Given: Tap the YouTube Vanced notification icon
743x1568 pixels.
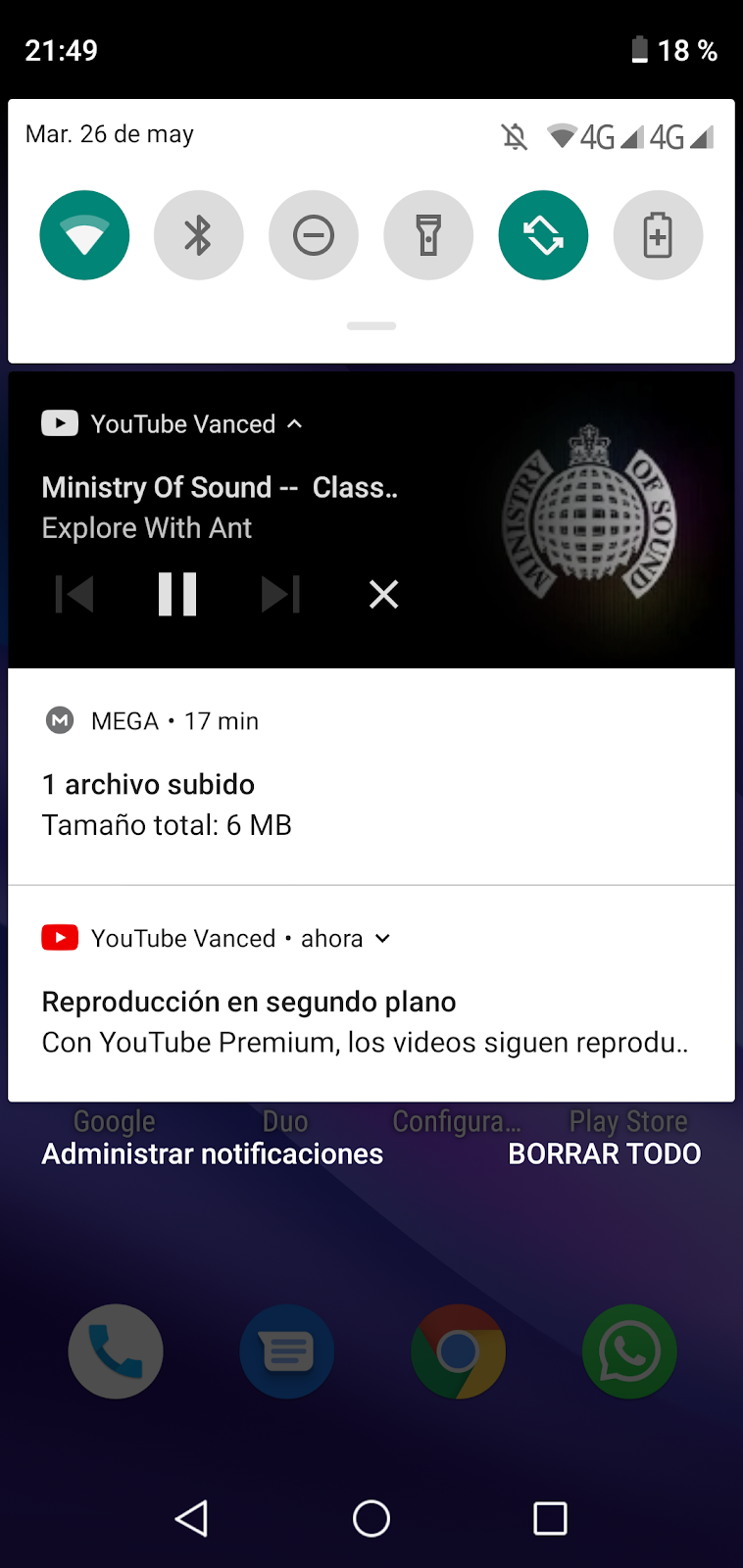Looking at the screenshot, I should point(60,937).
